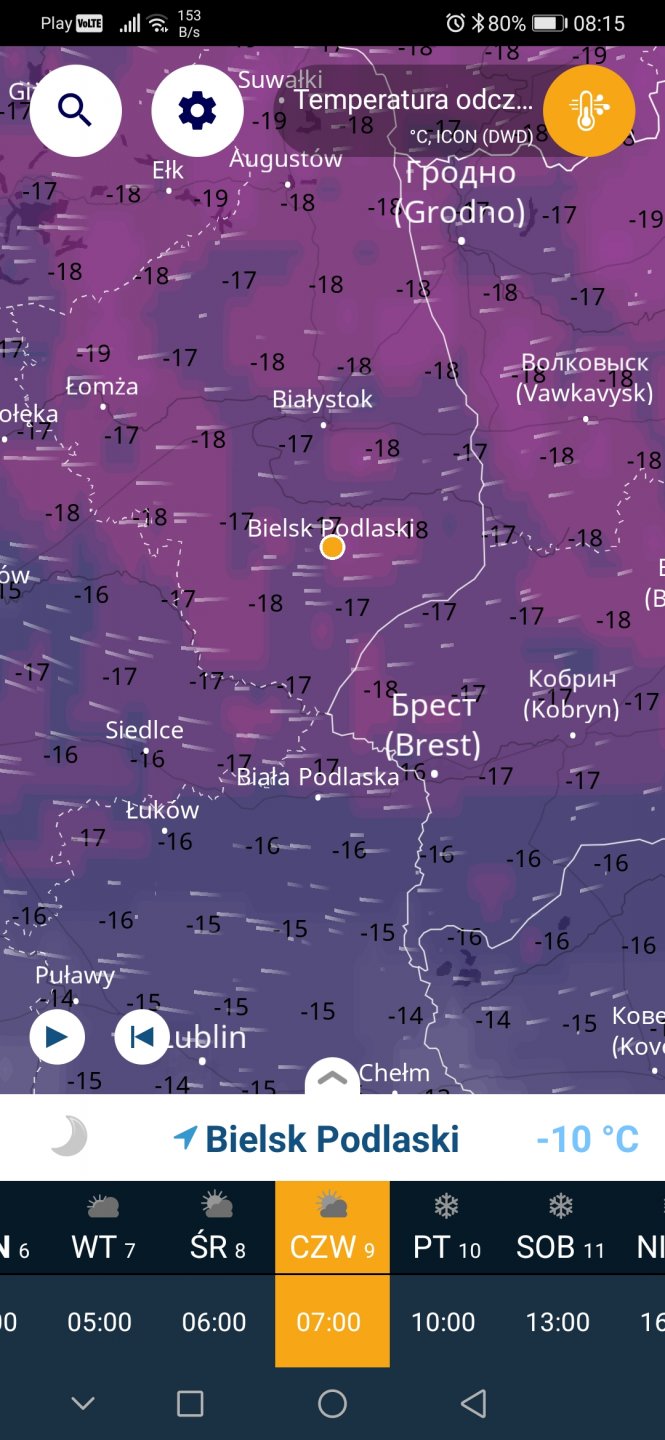The width and height of the screenshot is (665, 1440).
Task: Open the location search
Action: coord(76,110)
